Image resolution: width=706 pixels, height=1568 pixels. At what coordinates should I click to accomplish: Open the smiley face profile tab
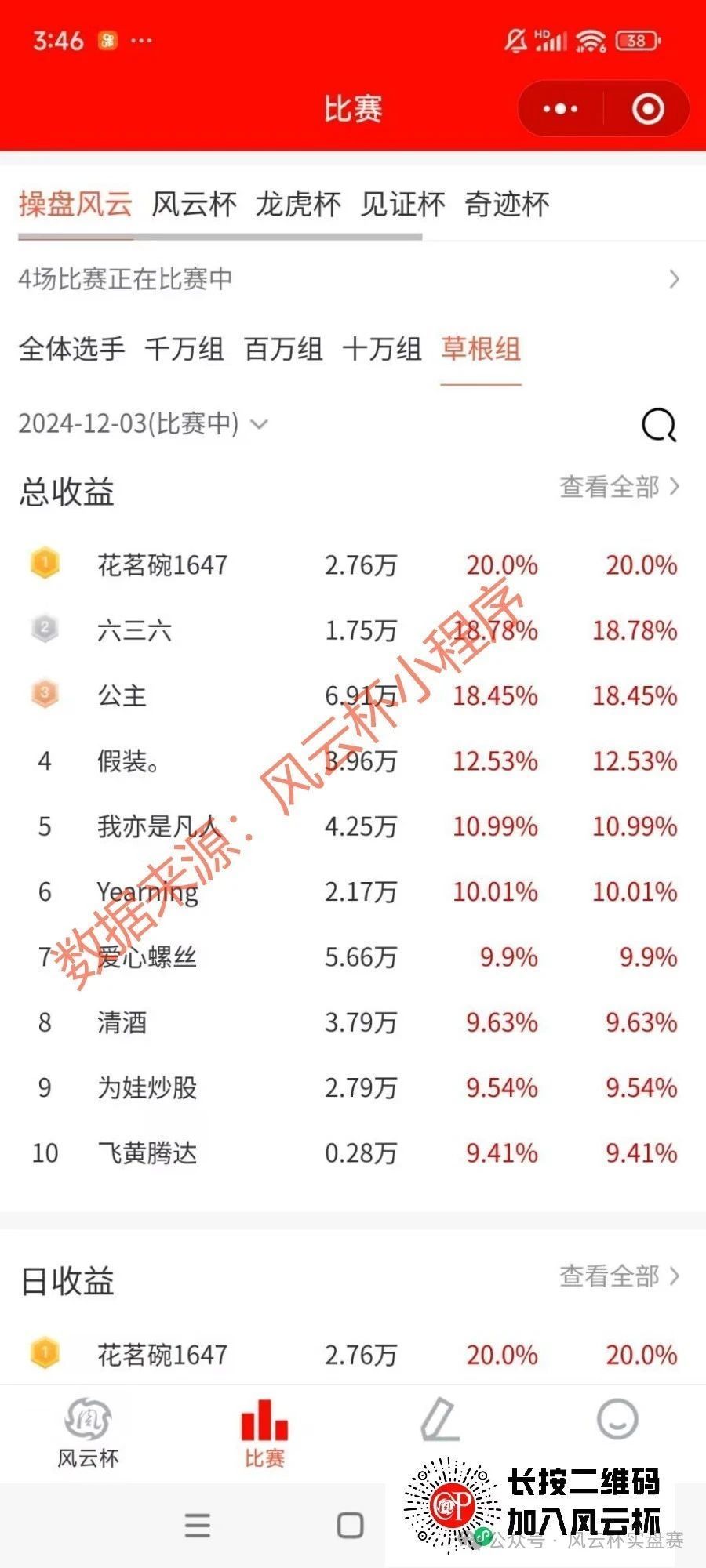pyautogui.click(x=617, y=1419)
